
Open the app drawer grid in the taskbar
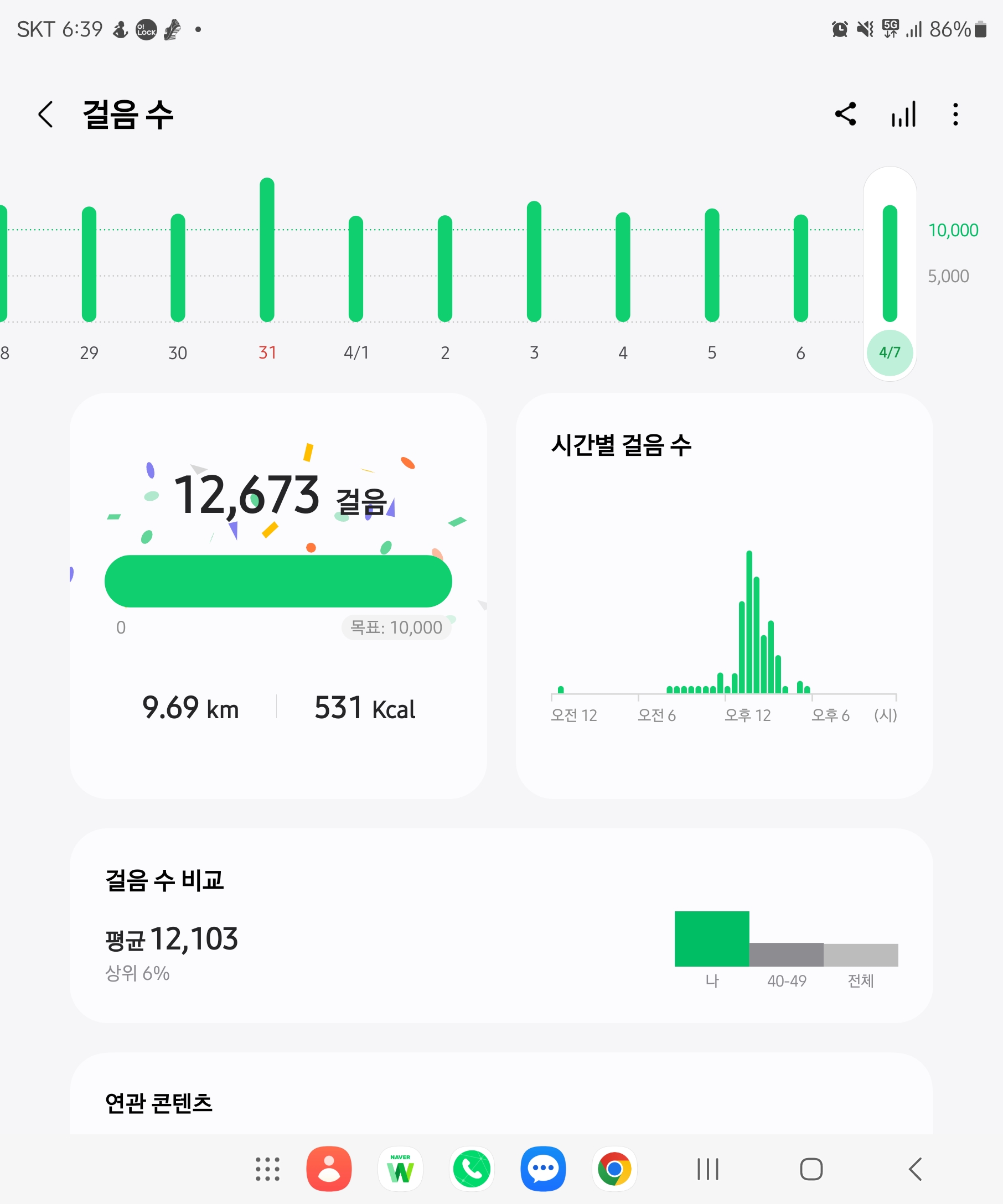(267, 1169)
